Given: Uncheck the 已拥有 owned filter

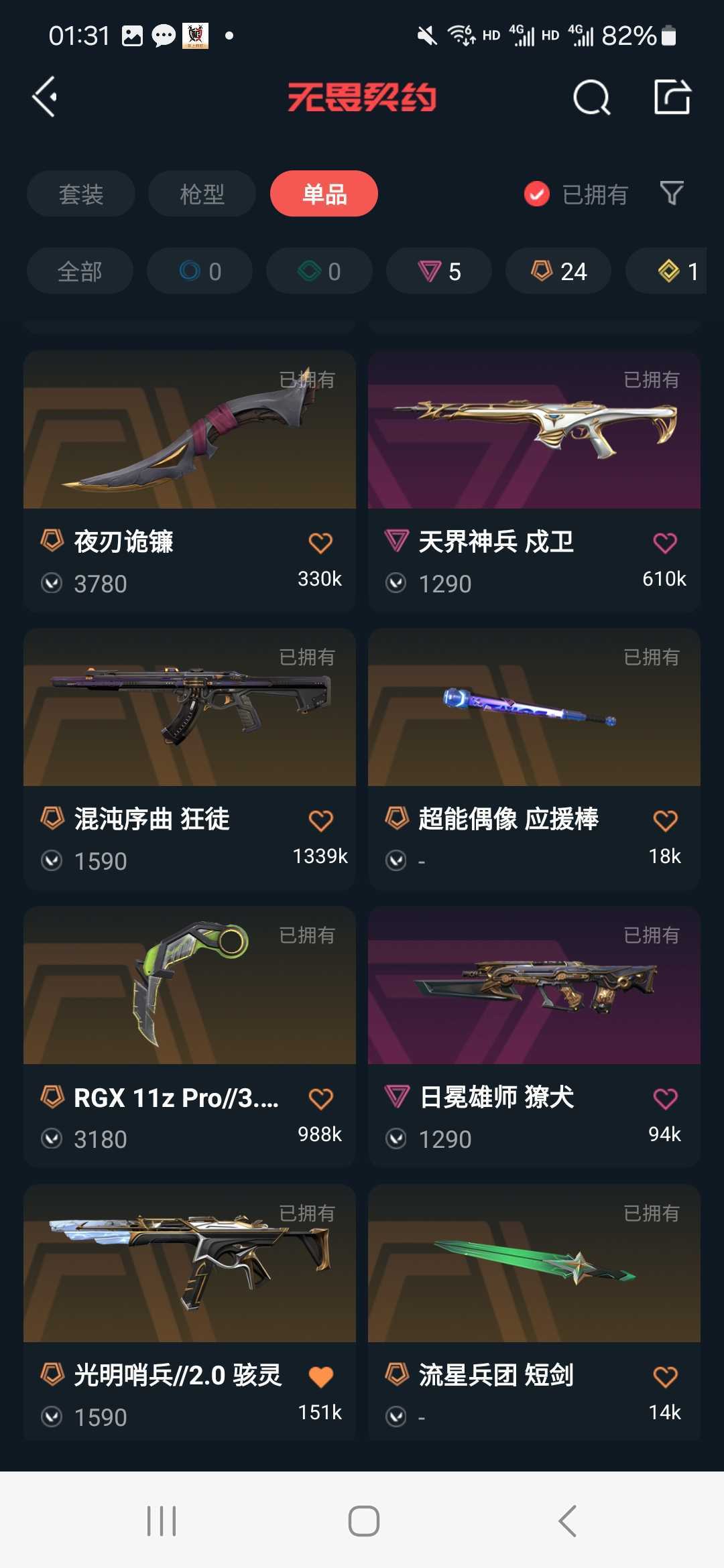Looking at the screenshot, I should [576, 194].
